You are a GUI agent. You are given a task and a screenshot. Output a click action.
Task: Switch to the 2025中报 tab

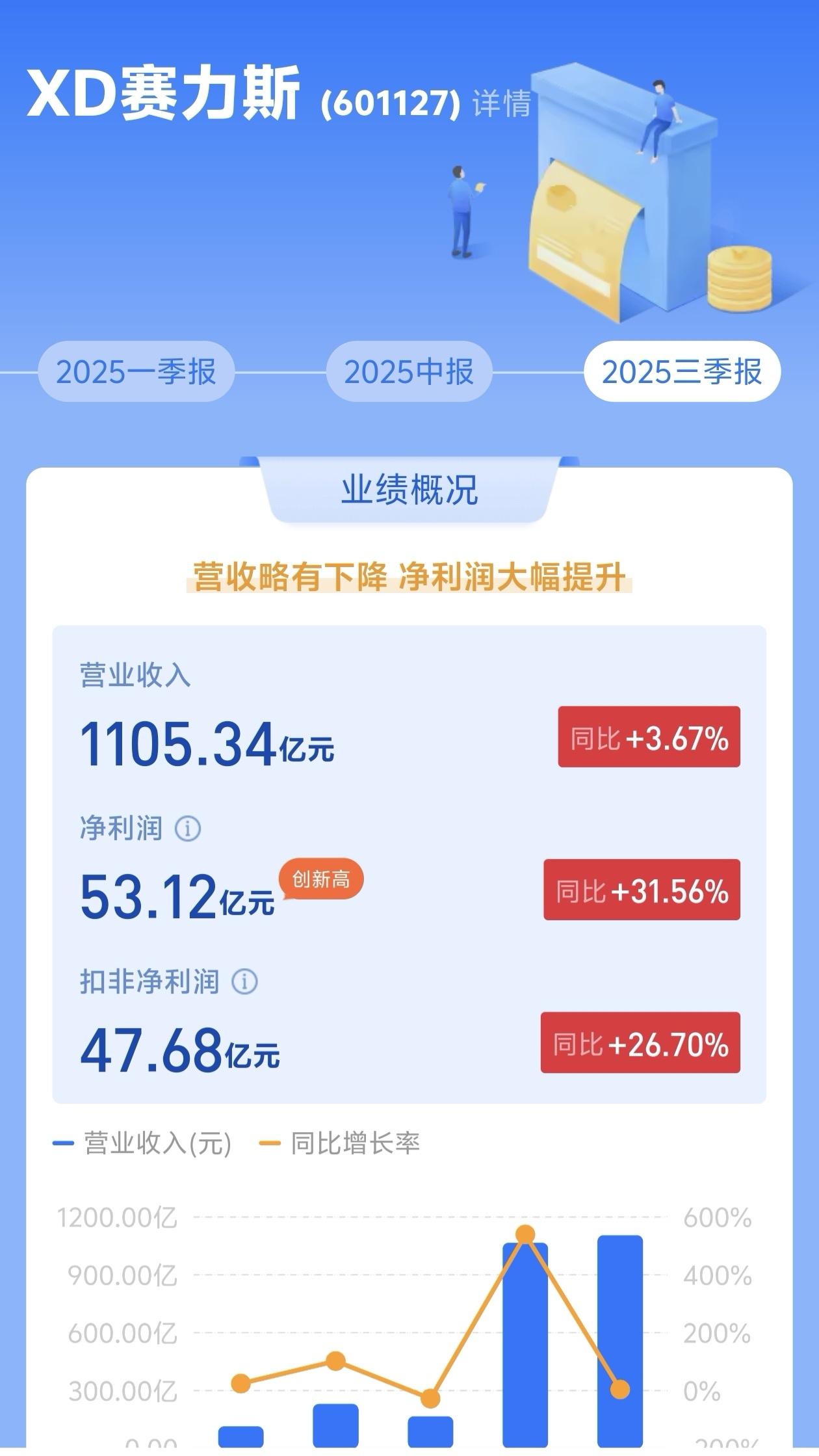[409, 371]
